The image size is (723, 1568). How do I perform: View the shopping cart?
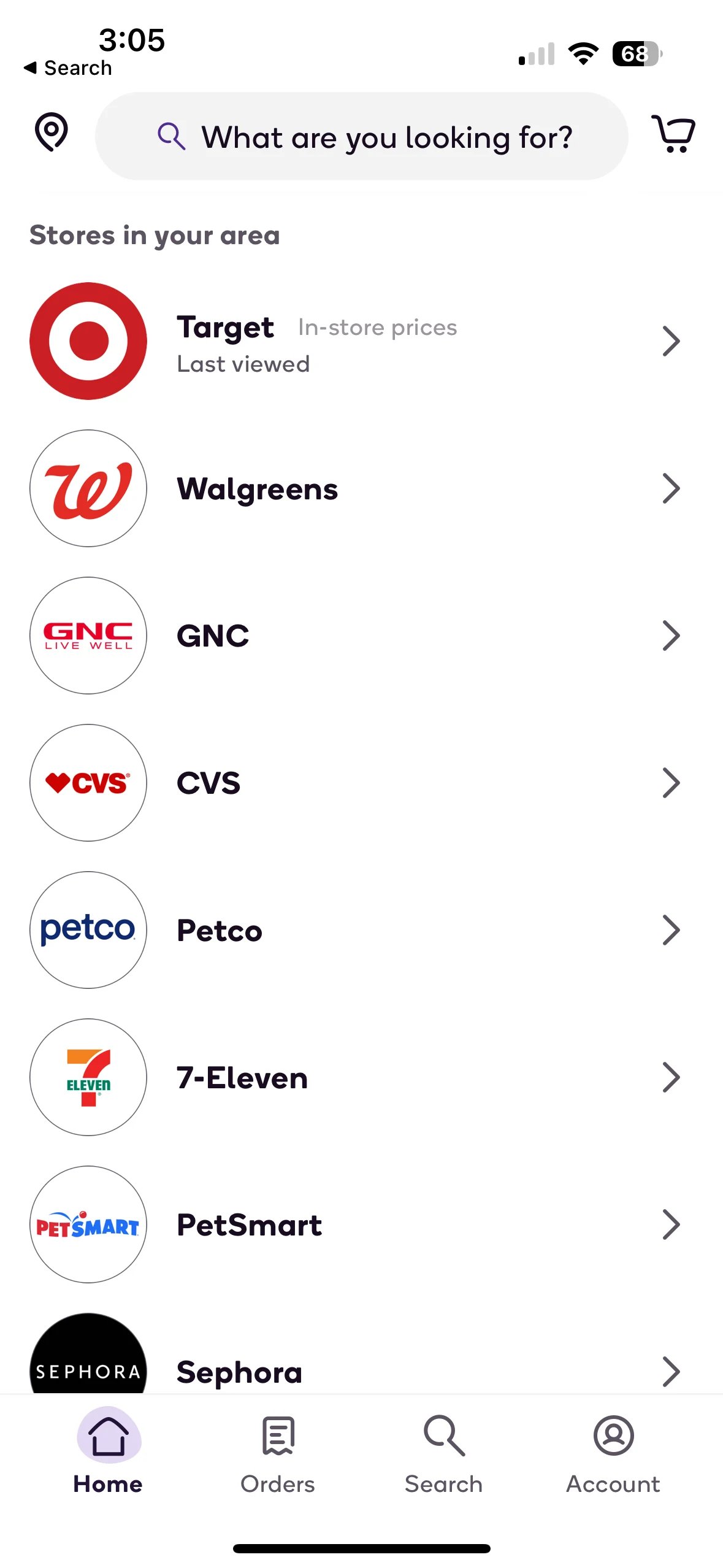pyautogui.click(x=673, y=133)
